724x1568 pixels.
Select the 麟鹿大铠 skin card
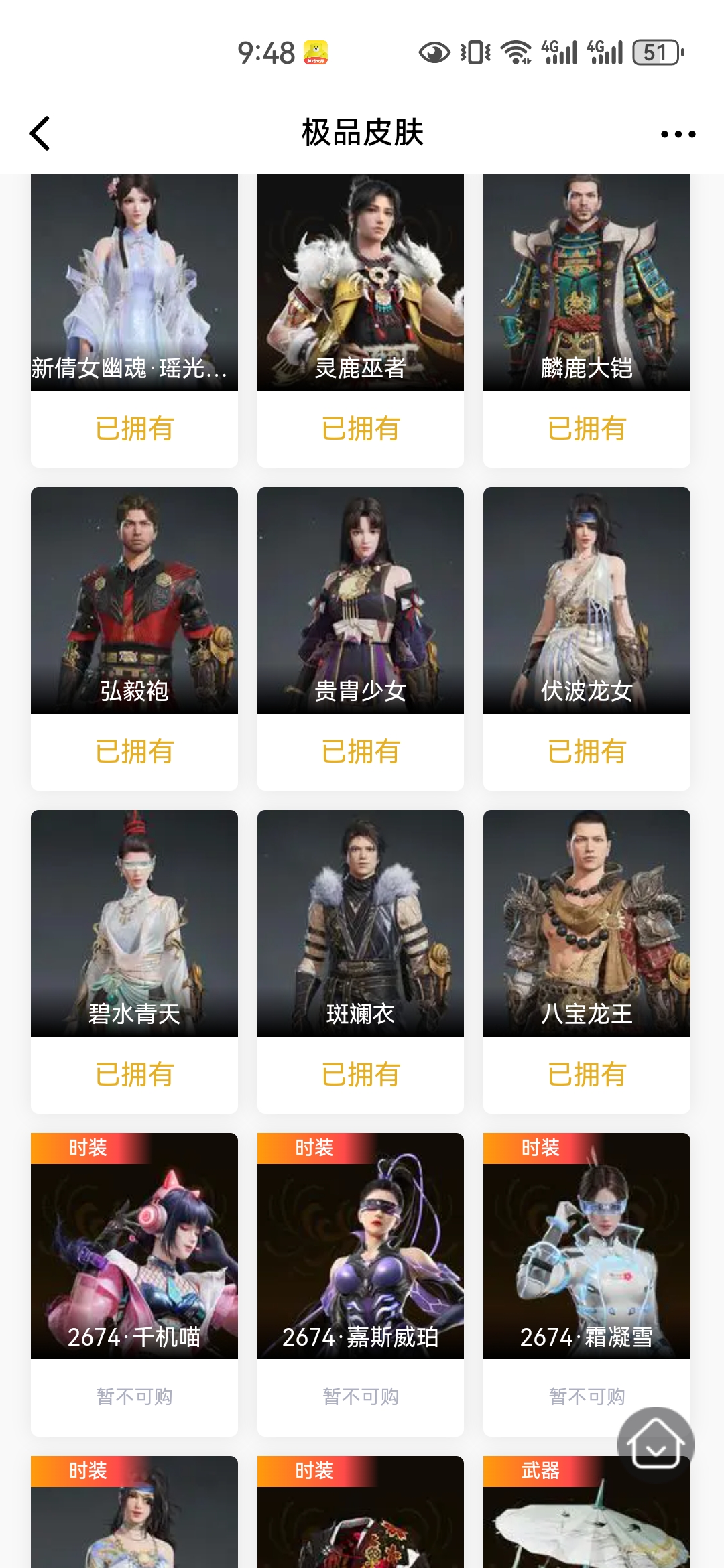[587, 281]
